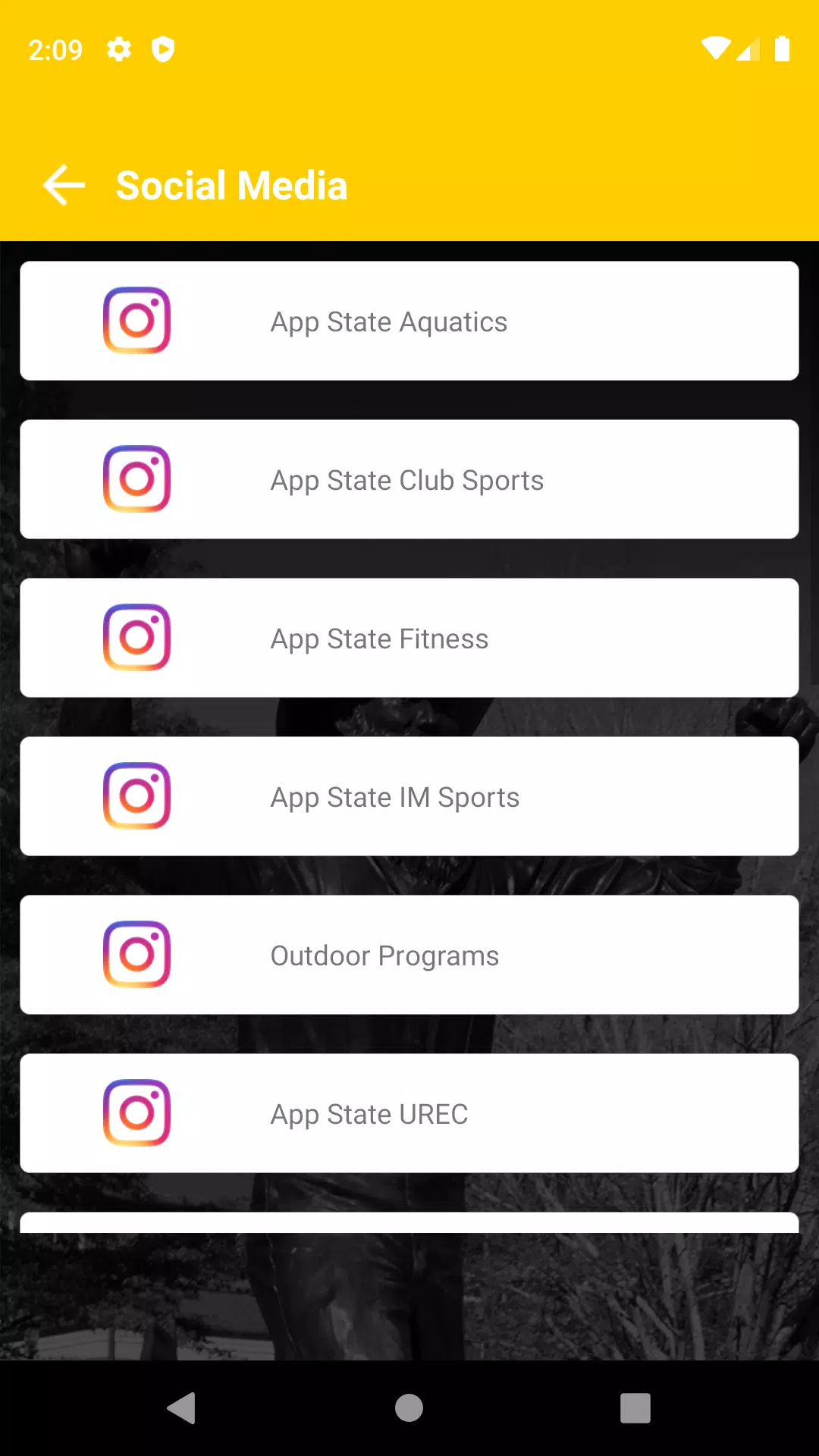Choose the Outdoor Programs row
The image size is (819, 1456).
(x=409, y=955)
